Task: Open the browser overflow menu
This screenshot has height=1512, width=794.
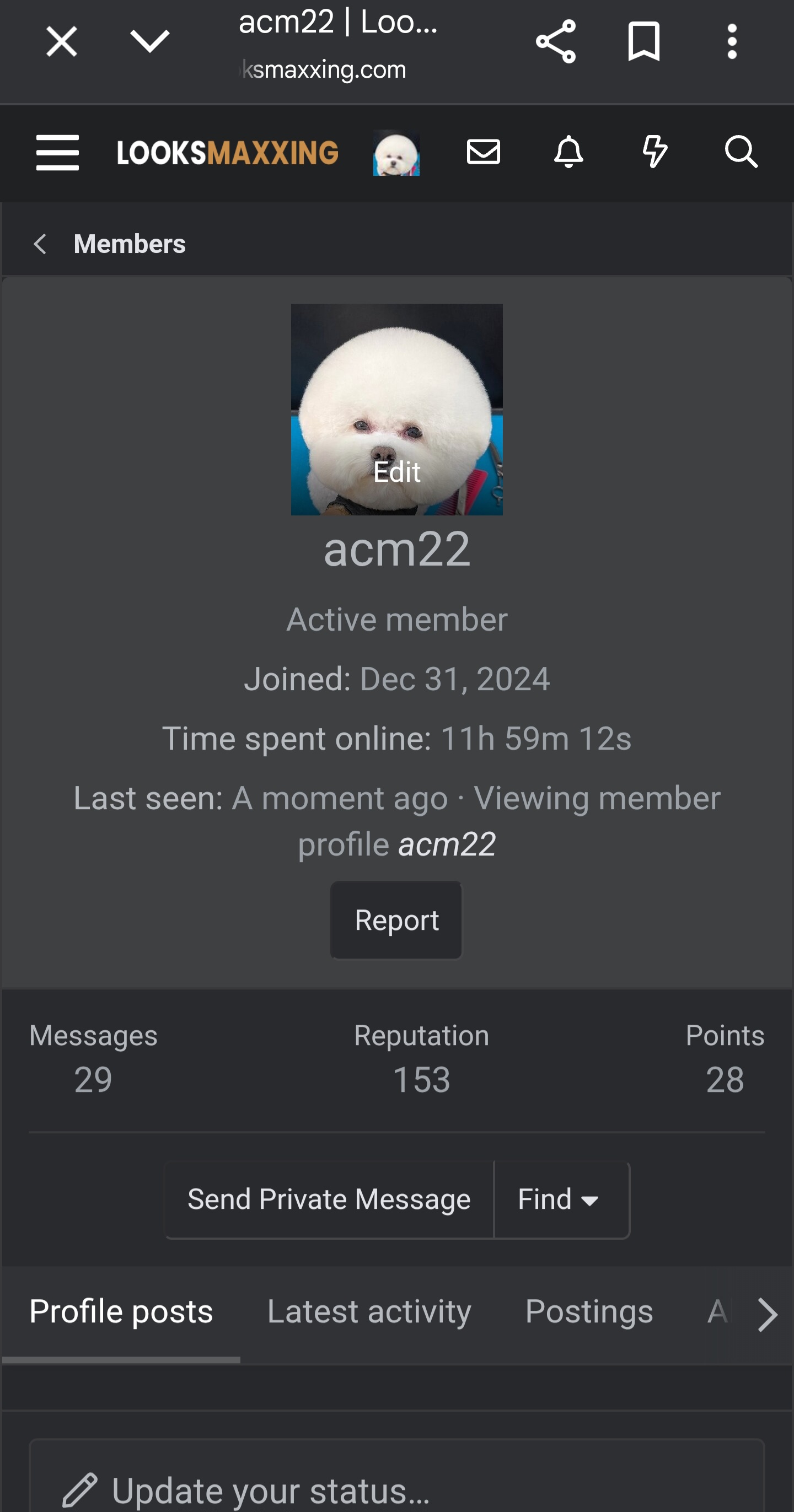Action: [x=732, y=42]
